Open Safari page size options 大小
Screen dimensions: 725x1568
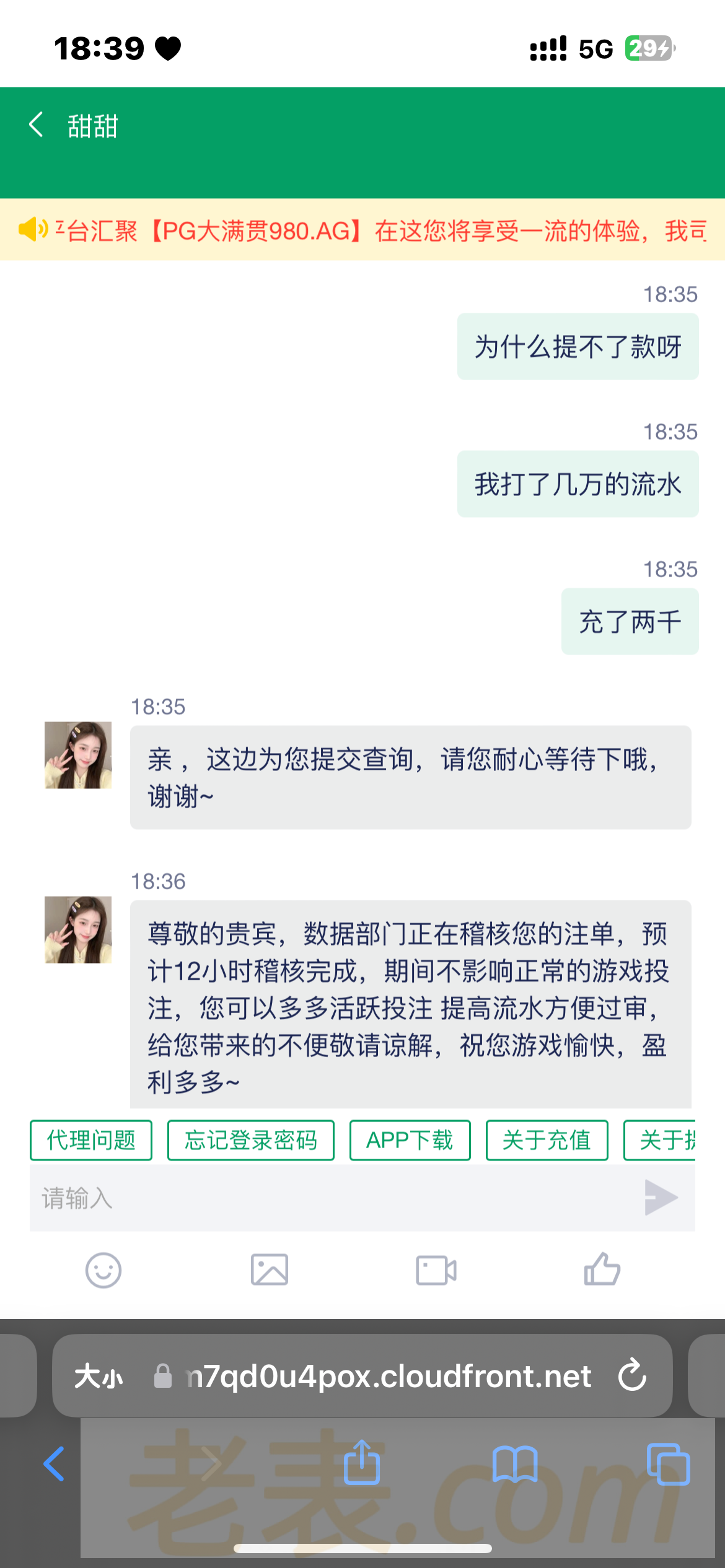[99, 1377]
